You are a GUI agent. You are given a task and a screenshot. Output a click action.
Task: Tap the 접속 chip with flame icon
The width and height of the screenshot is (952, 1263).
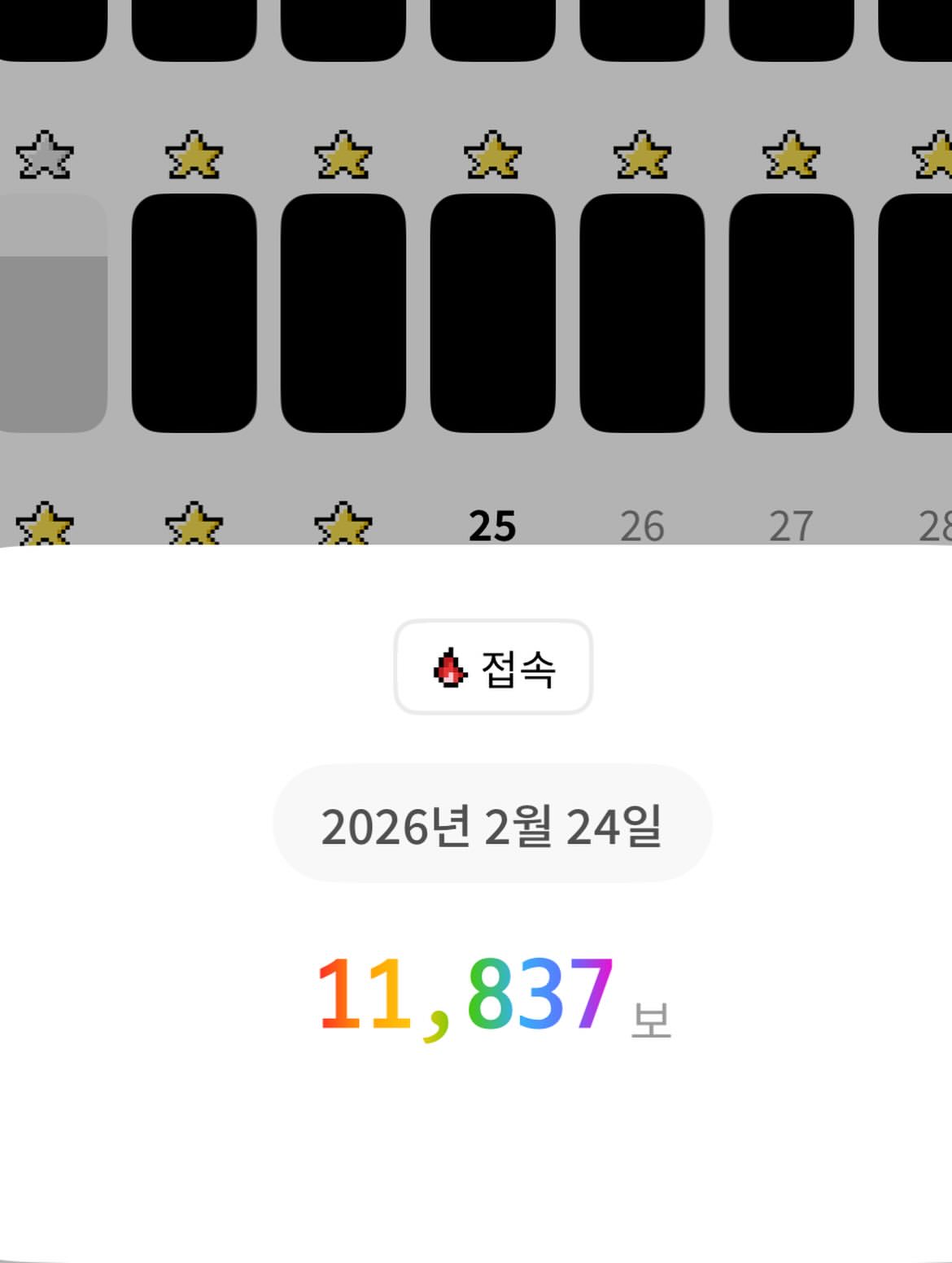point(493,667)
